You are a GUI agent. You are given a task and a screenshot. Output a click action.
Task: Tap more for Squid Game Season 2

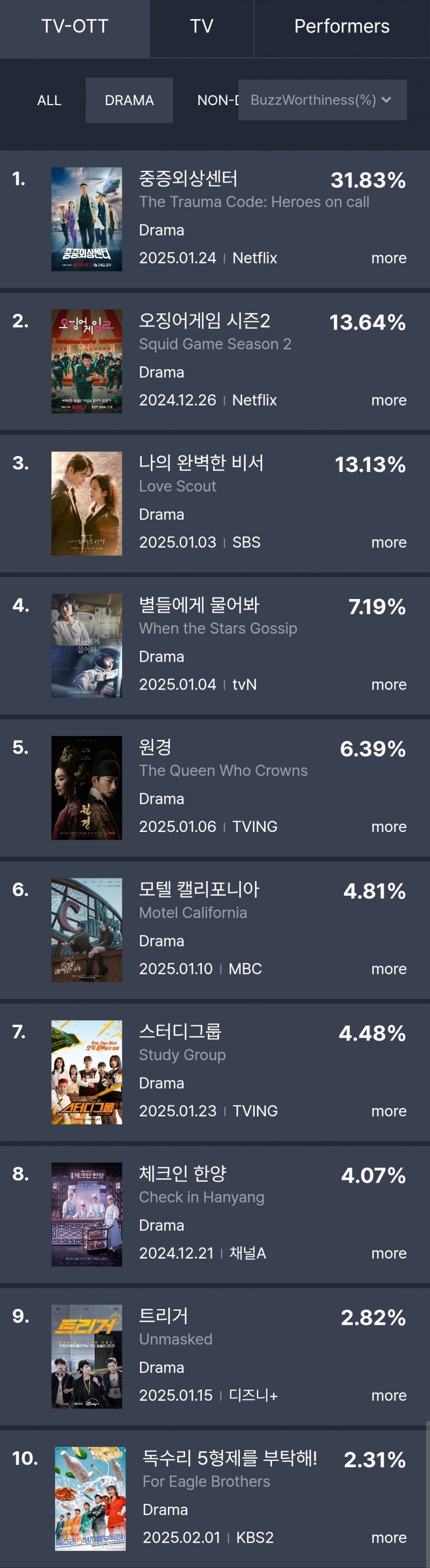coord(389,400)
